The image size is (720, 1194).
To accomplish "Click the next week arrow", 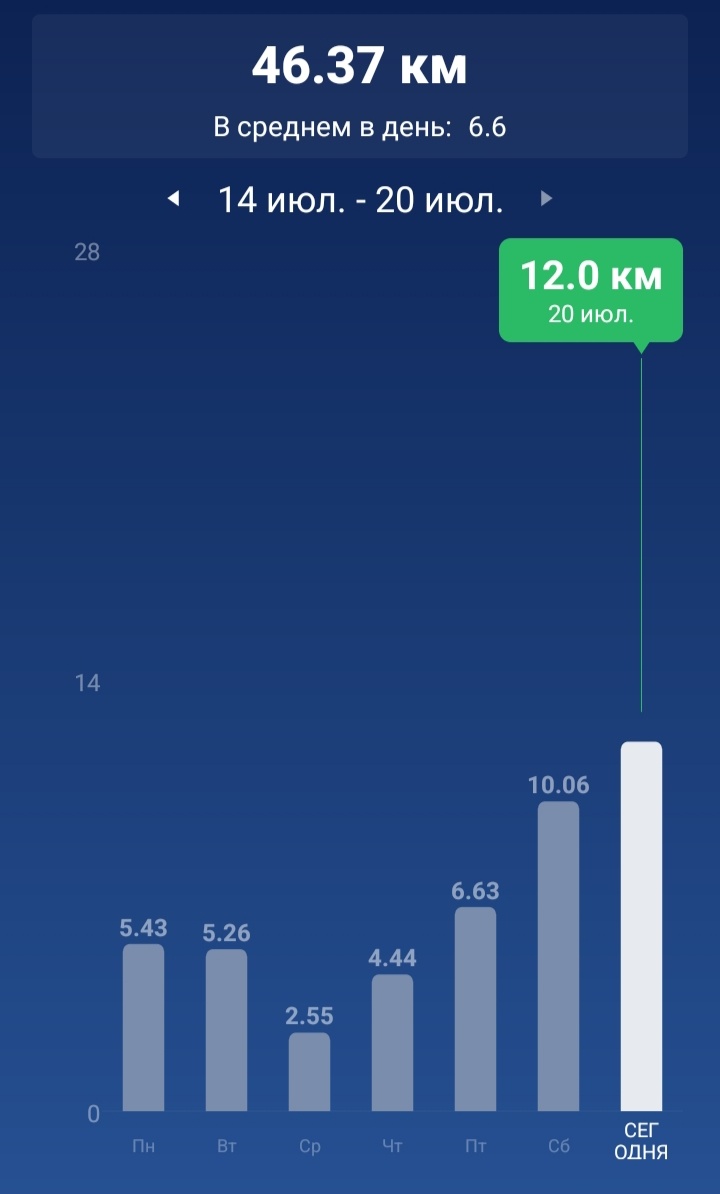I will pyautogui.click(x=546, y=198).
